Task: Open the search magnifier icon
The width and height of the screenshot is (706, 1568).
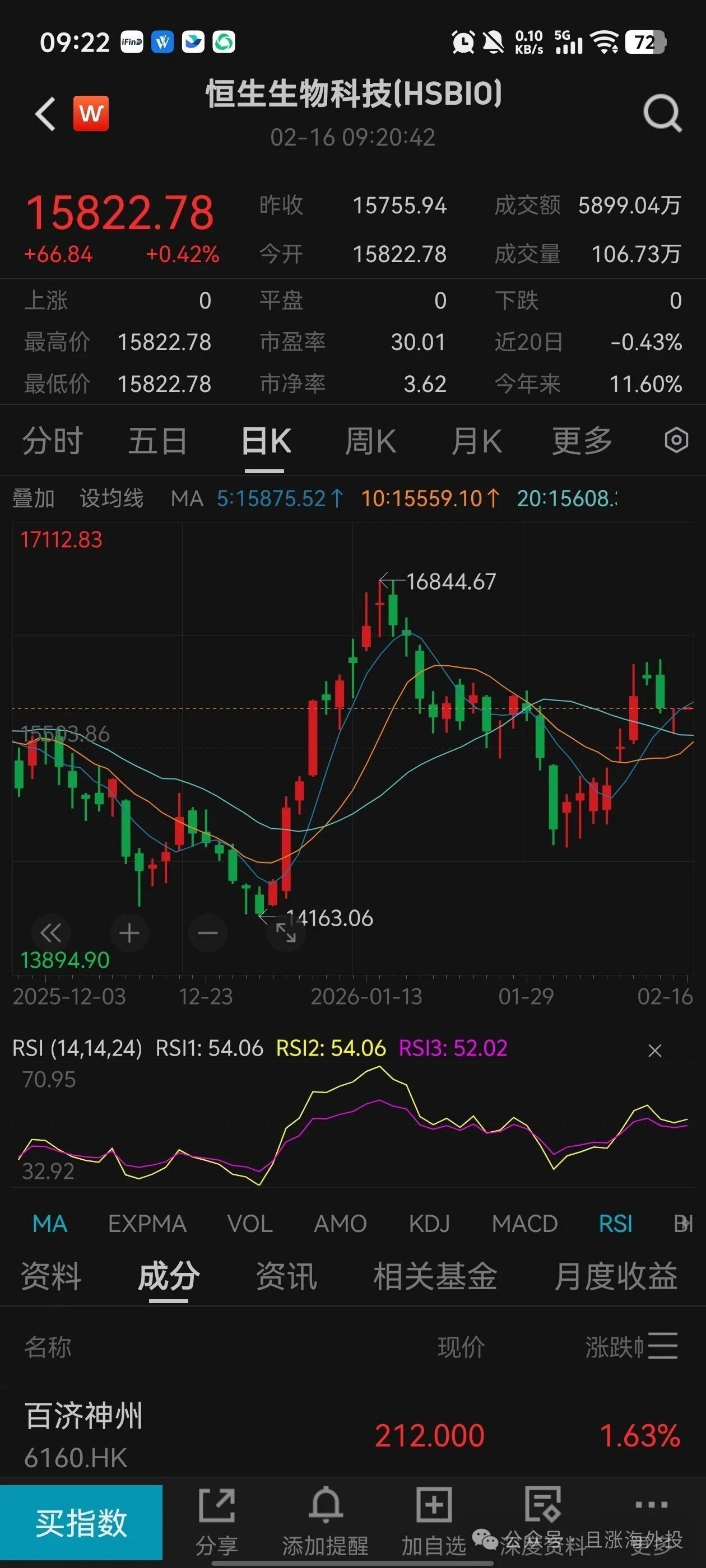Action: pos(662,113)
